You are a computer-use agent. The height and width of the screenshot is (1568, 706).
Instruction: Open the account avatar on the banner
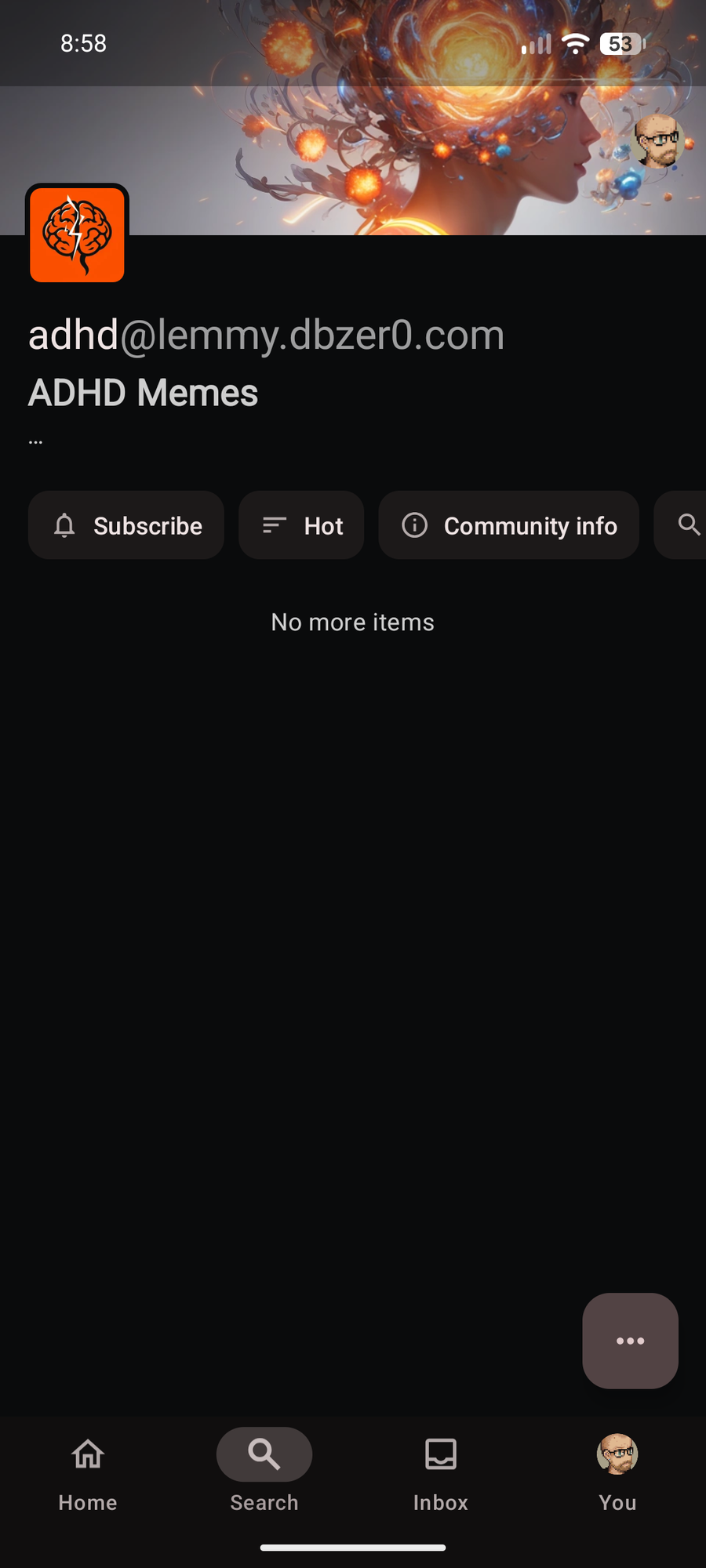tap(658, 141)
